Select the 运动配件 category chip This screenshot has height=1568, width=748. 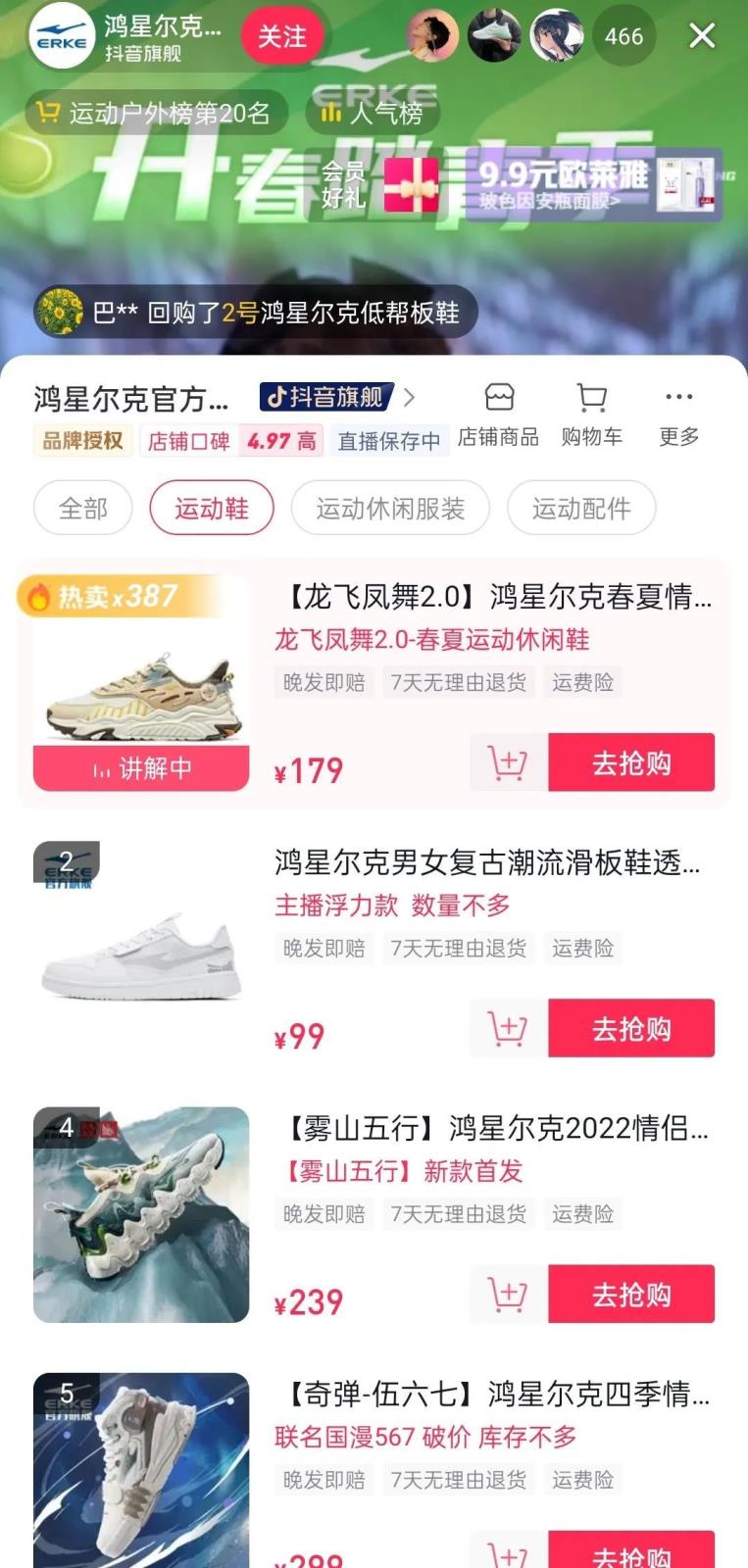tap(581, 509)
